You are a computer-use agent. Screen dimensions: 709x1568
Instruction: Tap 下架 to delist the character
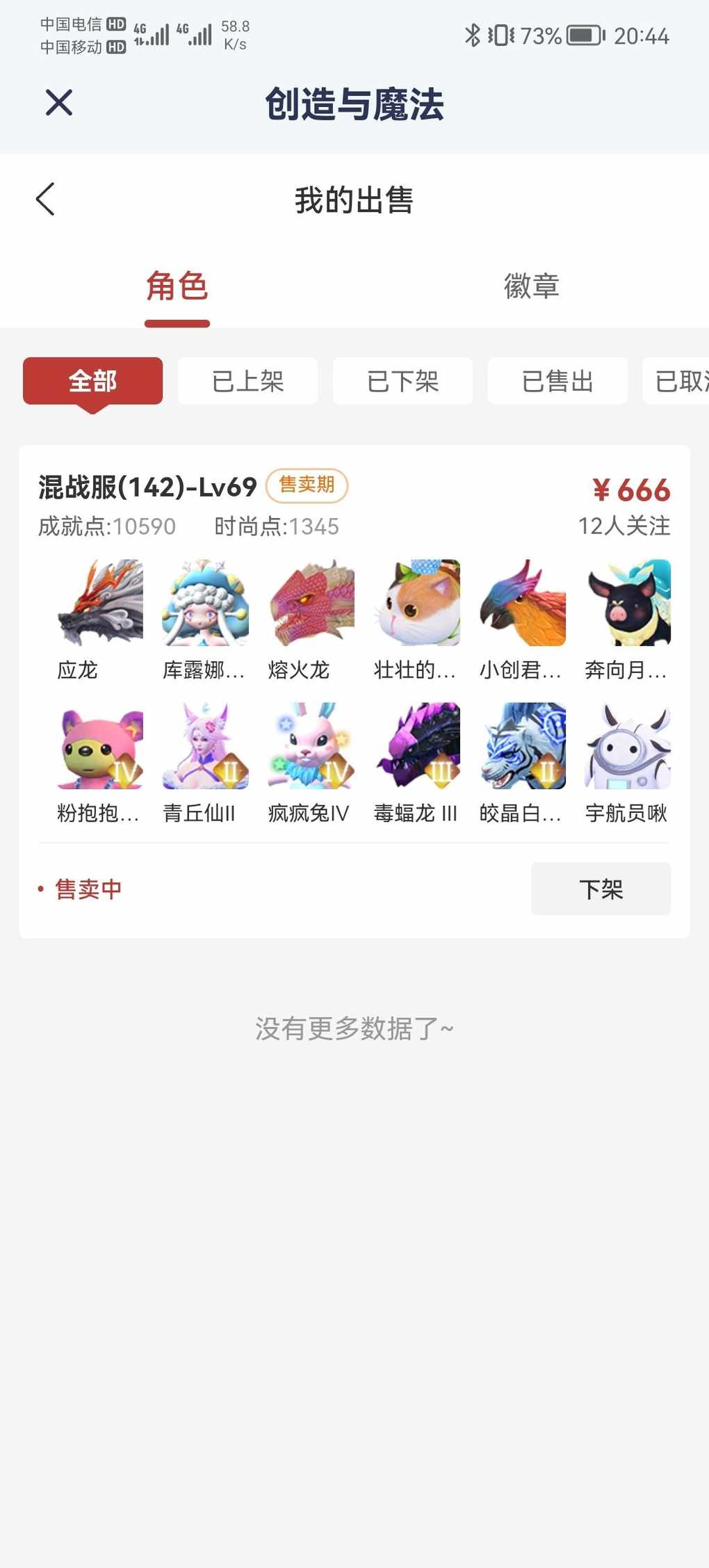point(601,889)
